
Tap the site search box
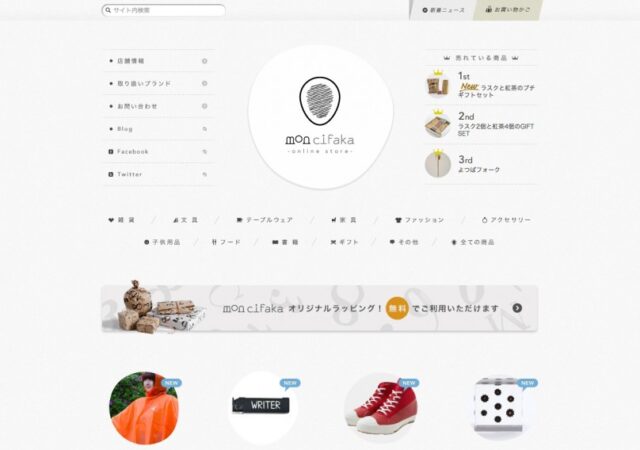(165, 10)
